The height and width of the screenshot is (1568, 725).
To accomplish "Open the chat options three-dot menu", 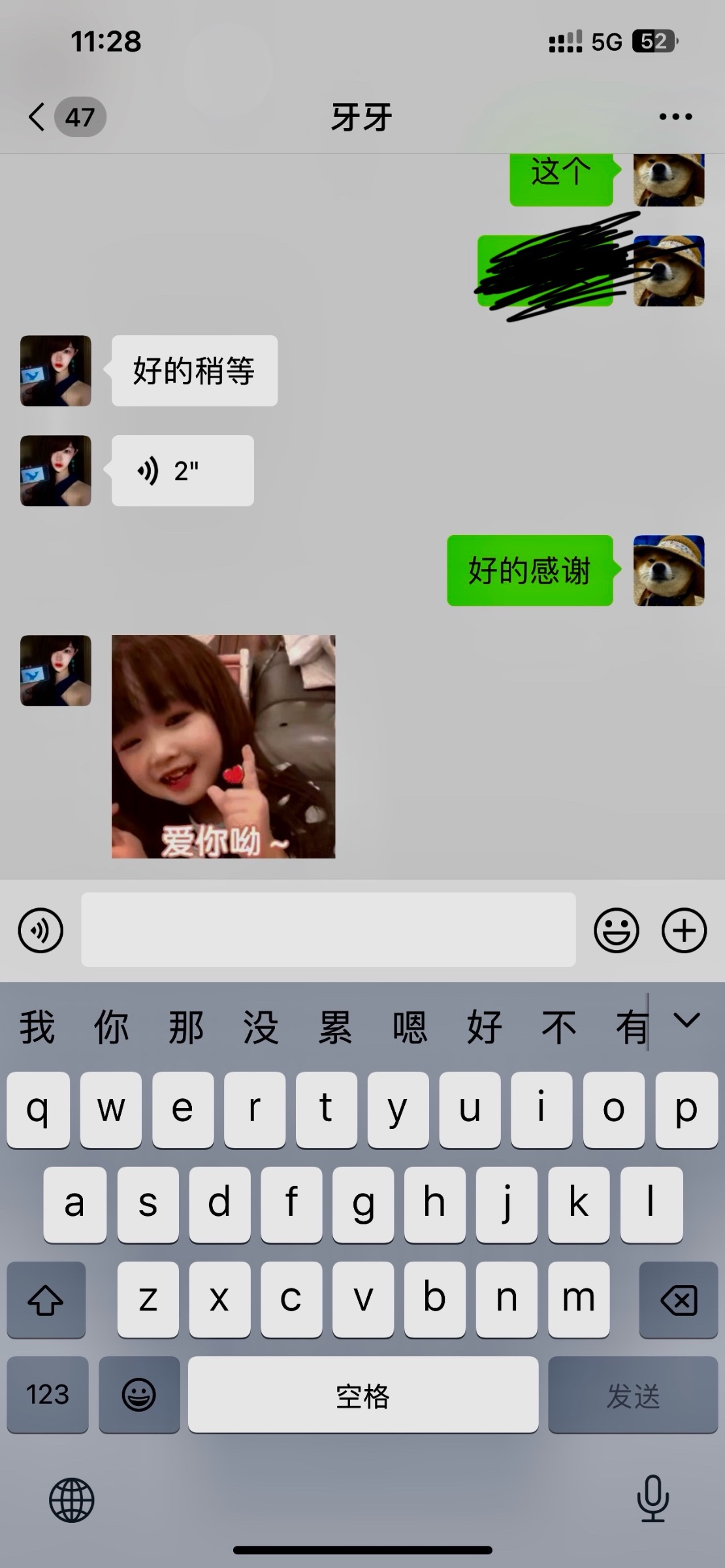I will click(675, 118).
